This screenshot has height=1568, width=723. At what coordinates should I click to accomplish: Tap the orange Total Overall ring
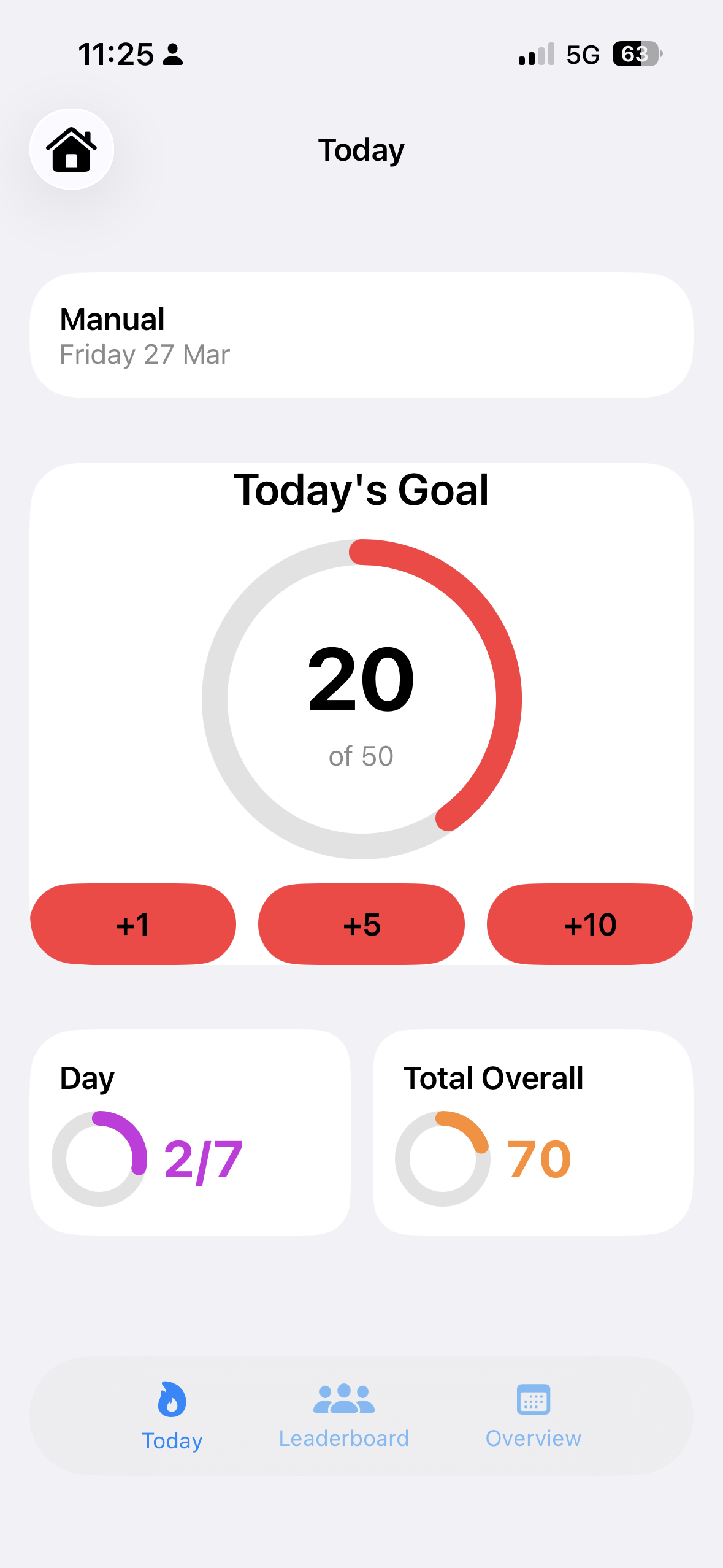(442, 1156)
